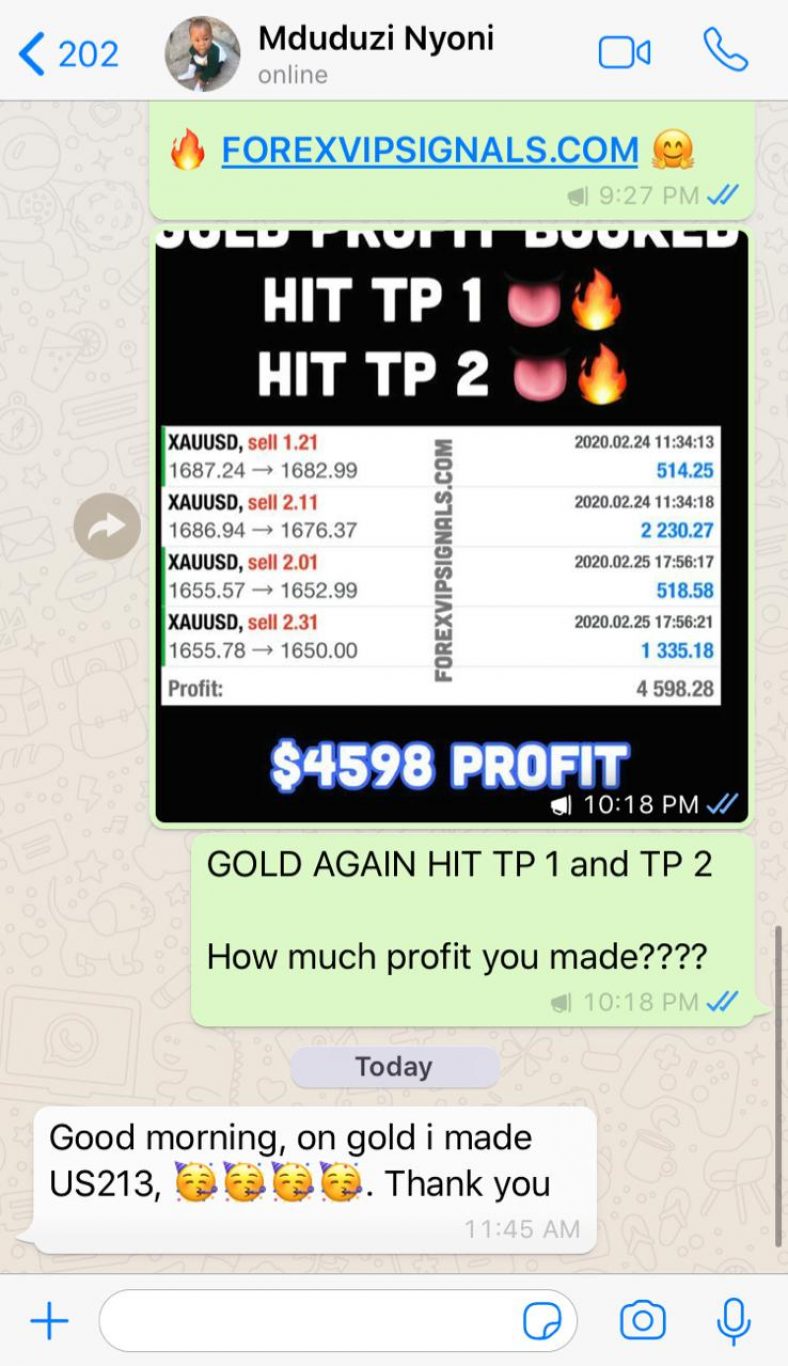The height and width of the screenshot is (1366, 788).
Task: Open the FOREXVIPSIGNALS.COM link
Action: pyautogui.click(x=429, y=151)
